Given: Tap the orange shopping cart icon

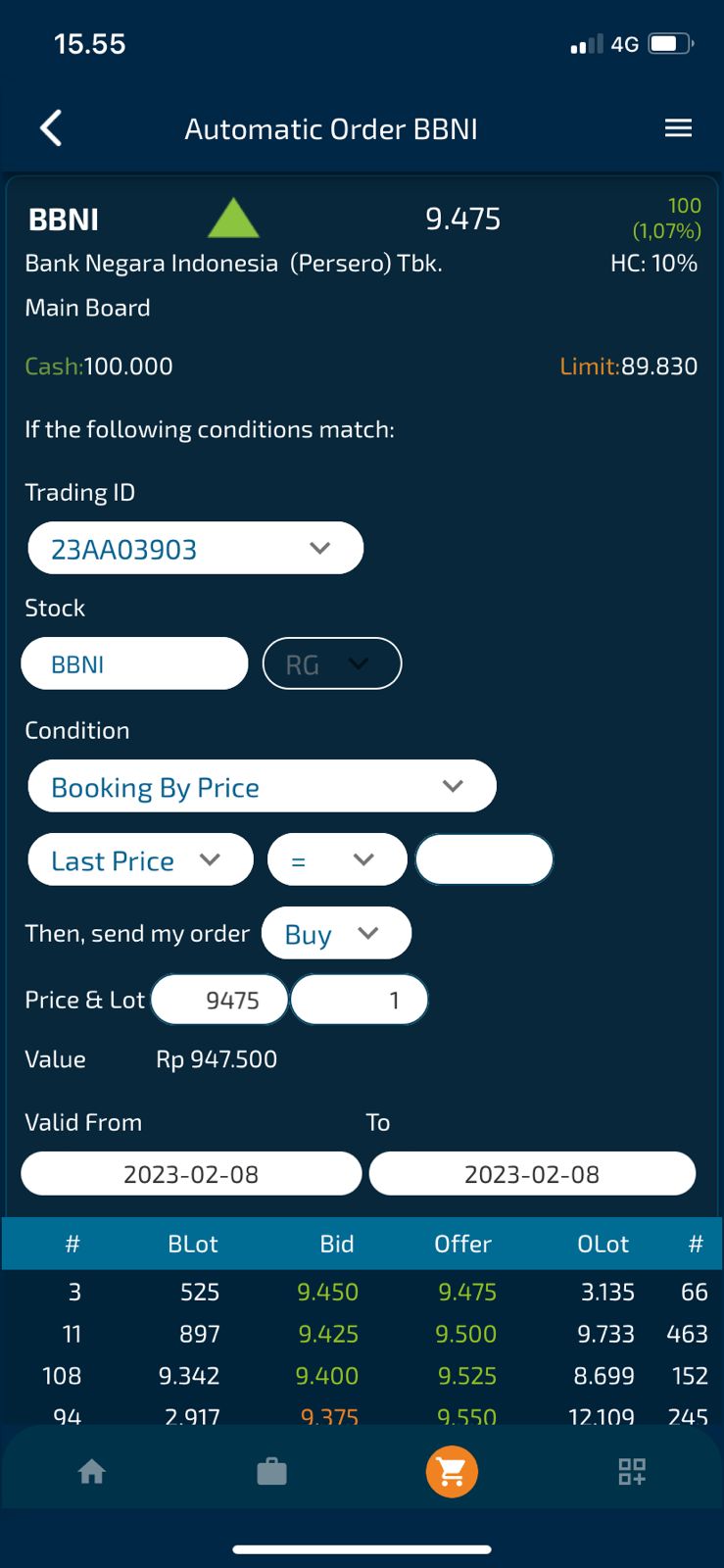Looking at the screenshot, I should pyautogui.click(x=452, y=1470).
